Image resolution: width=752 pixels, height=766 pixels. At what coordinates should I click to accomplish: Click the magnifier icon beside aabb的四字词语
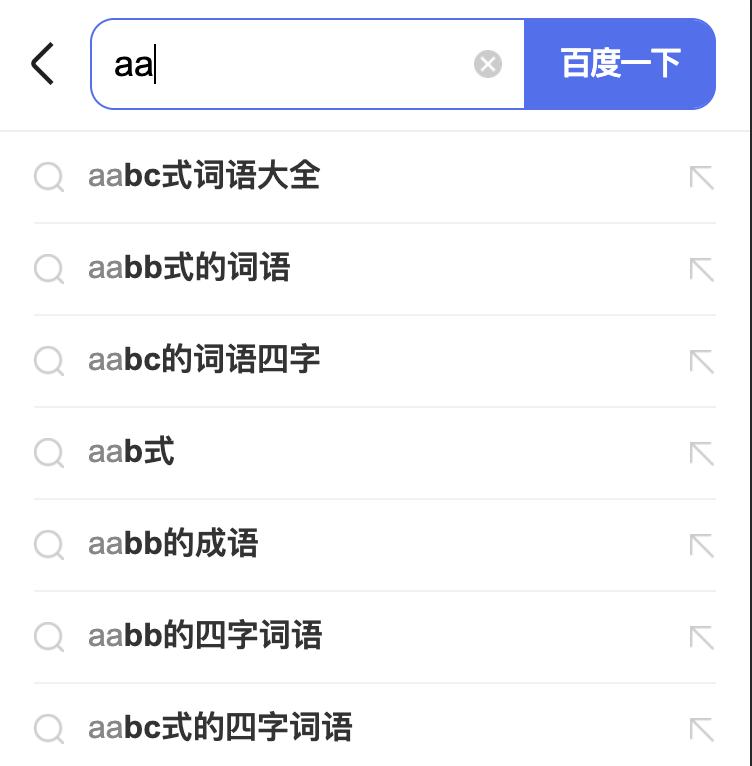click(48, 637)
